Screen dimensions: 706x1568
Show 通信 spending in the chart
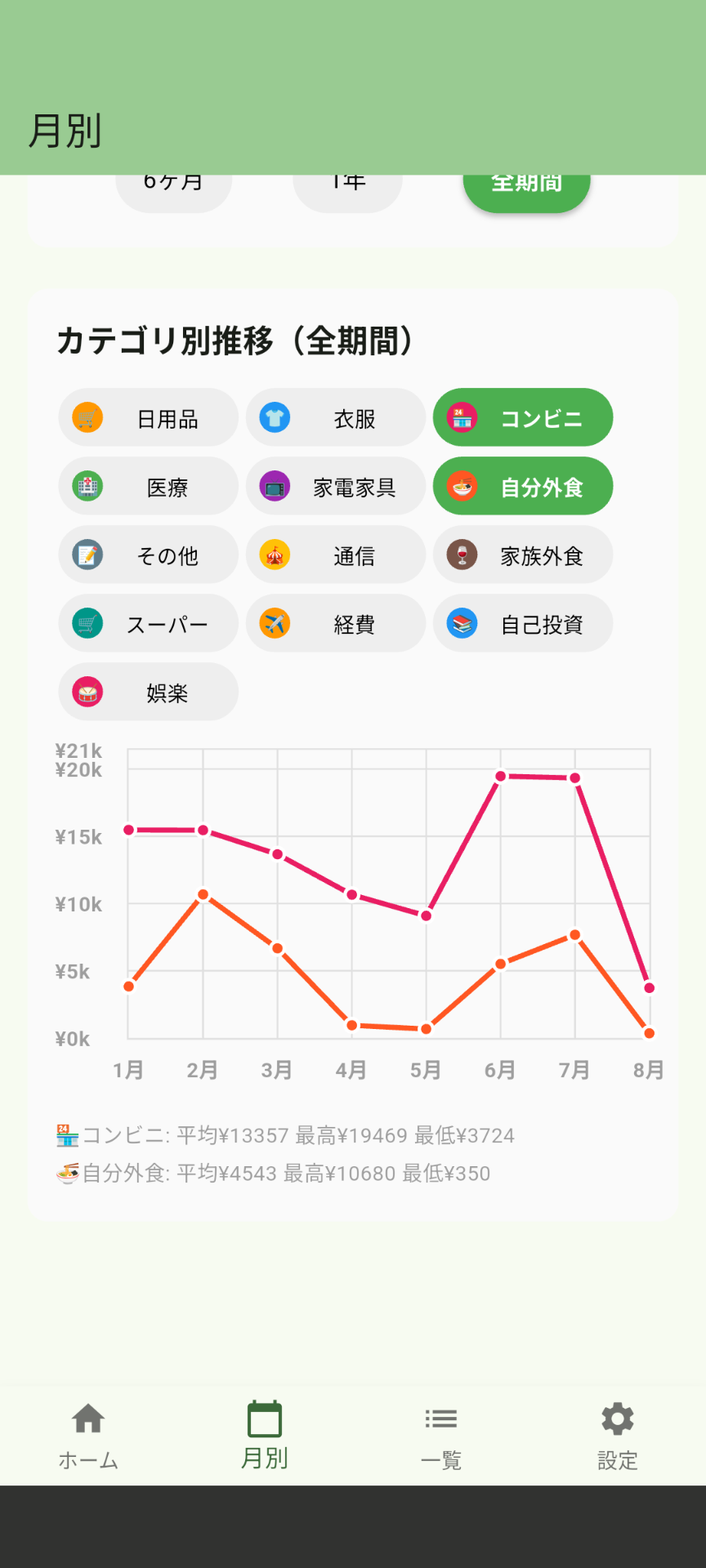point(335,555)
